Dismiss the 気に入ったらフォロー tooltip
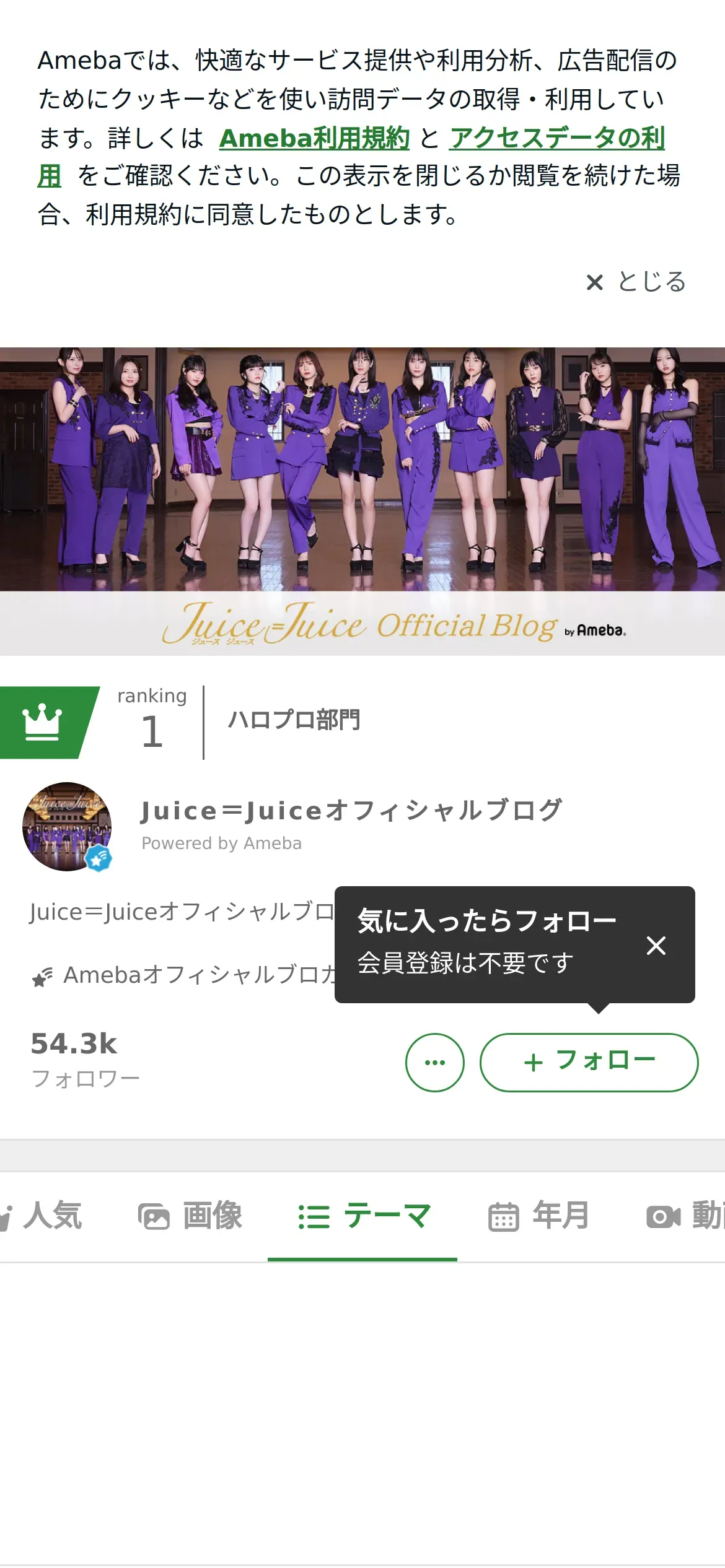725x1568 pixels. coord(656,946)
